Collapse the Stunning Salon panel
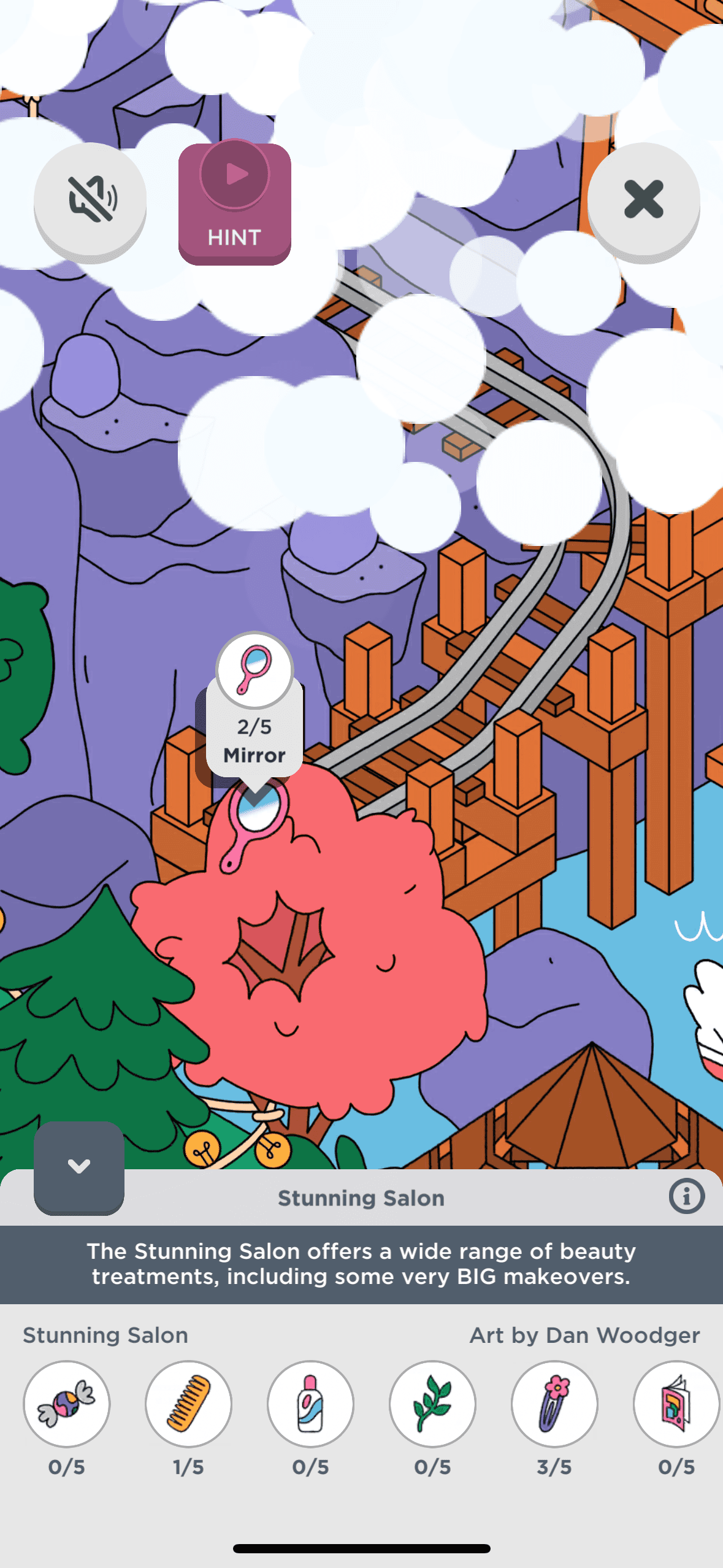Viewport: 723px width, 1568px height. [x=79, y=1166]
